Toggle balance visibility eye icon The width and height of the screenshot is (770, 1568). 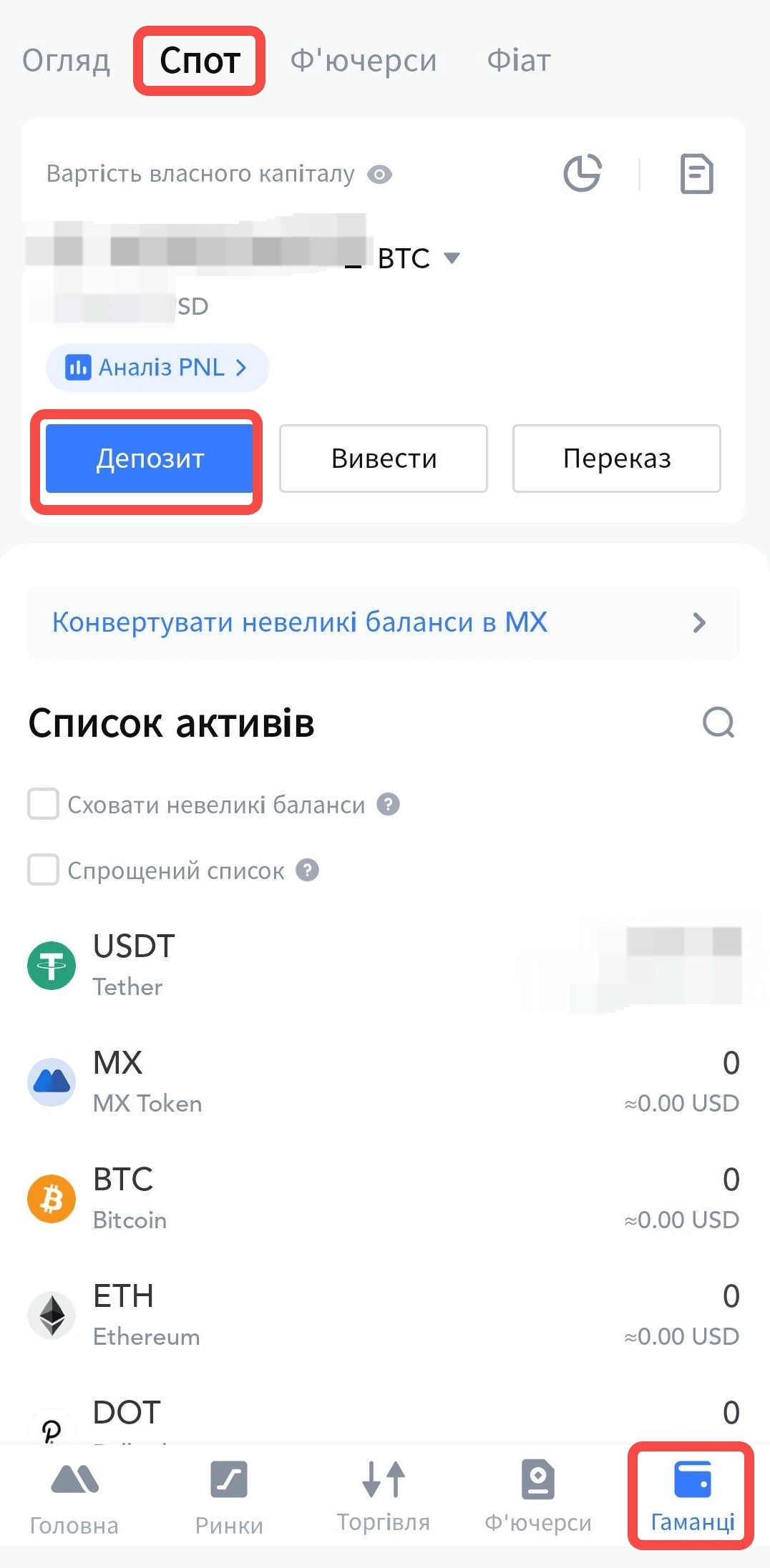pyautogui.click(x=379, y=174)
